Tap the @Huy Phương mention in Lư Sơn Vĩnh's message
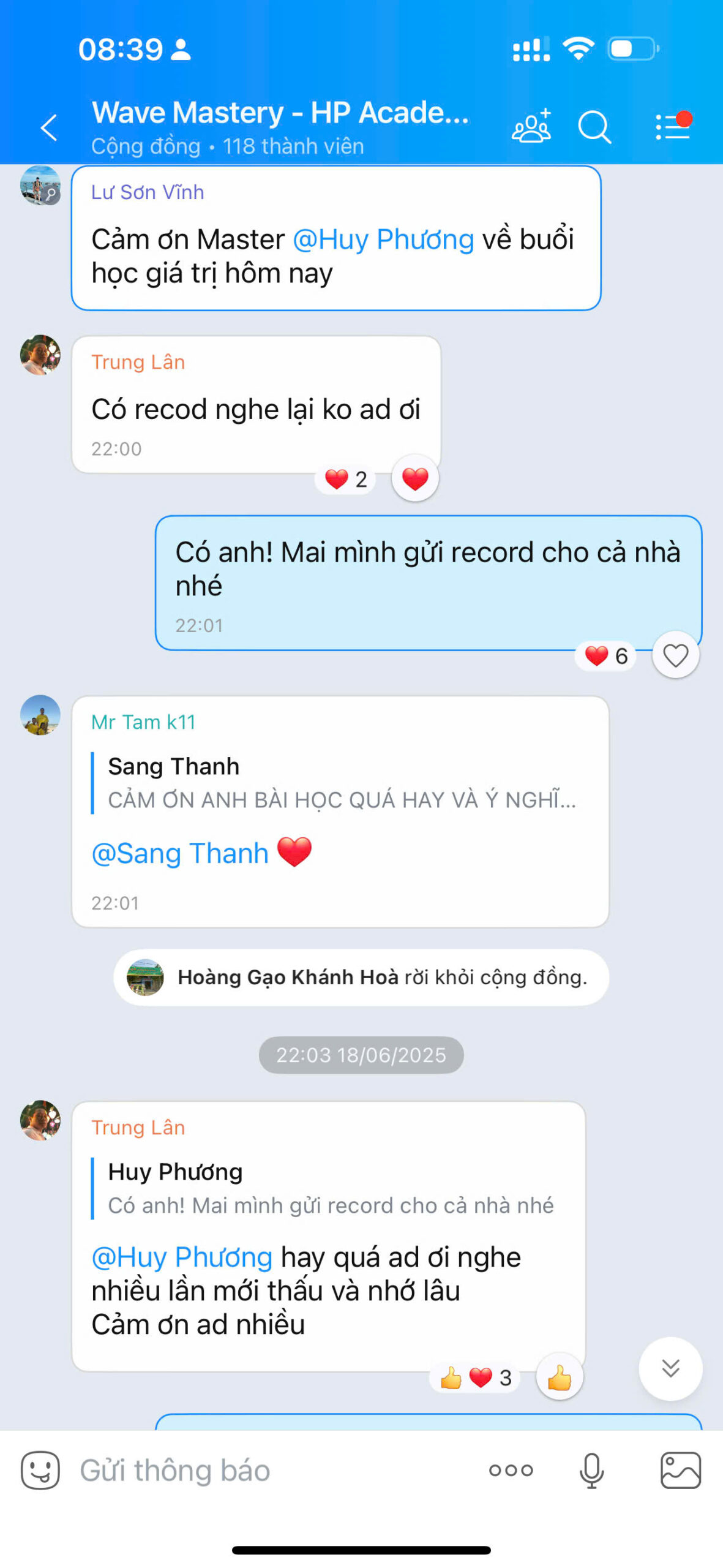 click(x=383, y=239)
